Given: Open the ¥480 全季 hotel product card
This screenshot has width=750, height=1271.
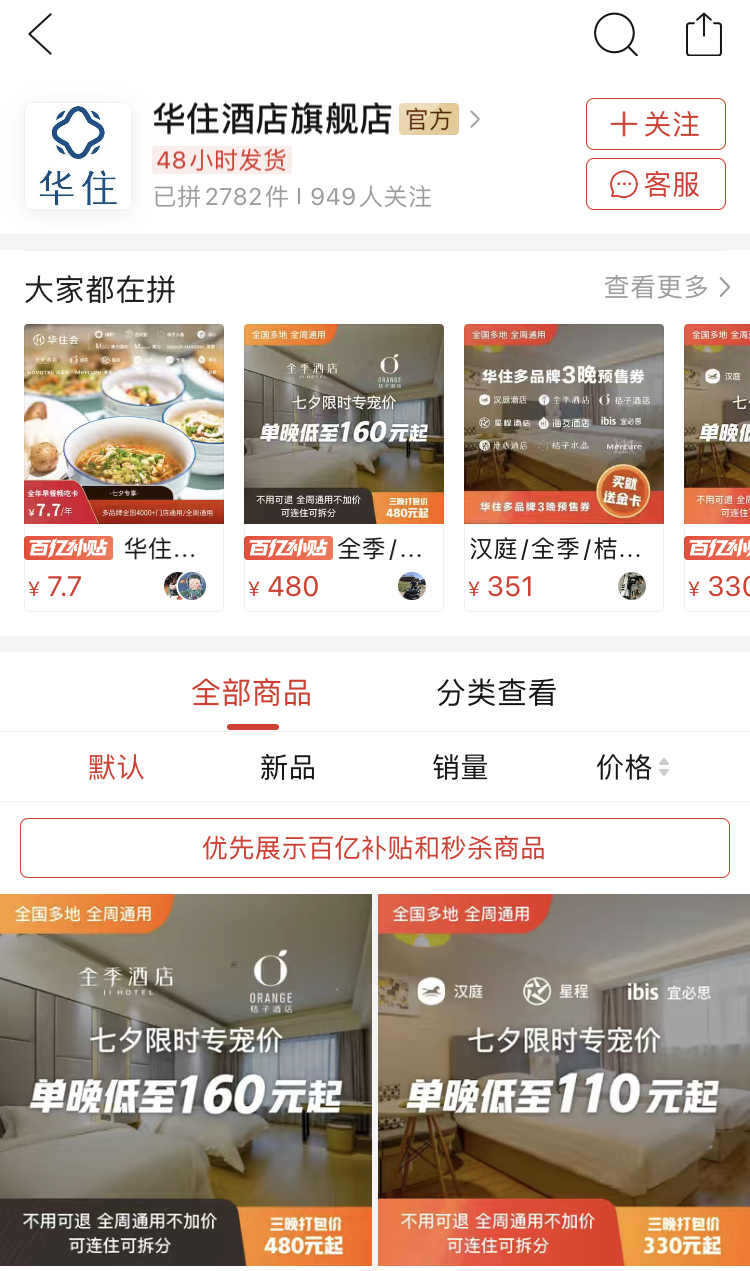Looking at the screenshot, I should coord(344,467).
